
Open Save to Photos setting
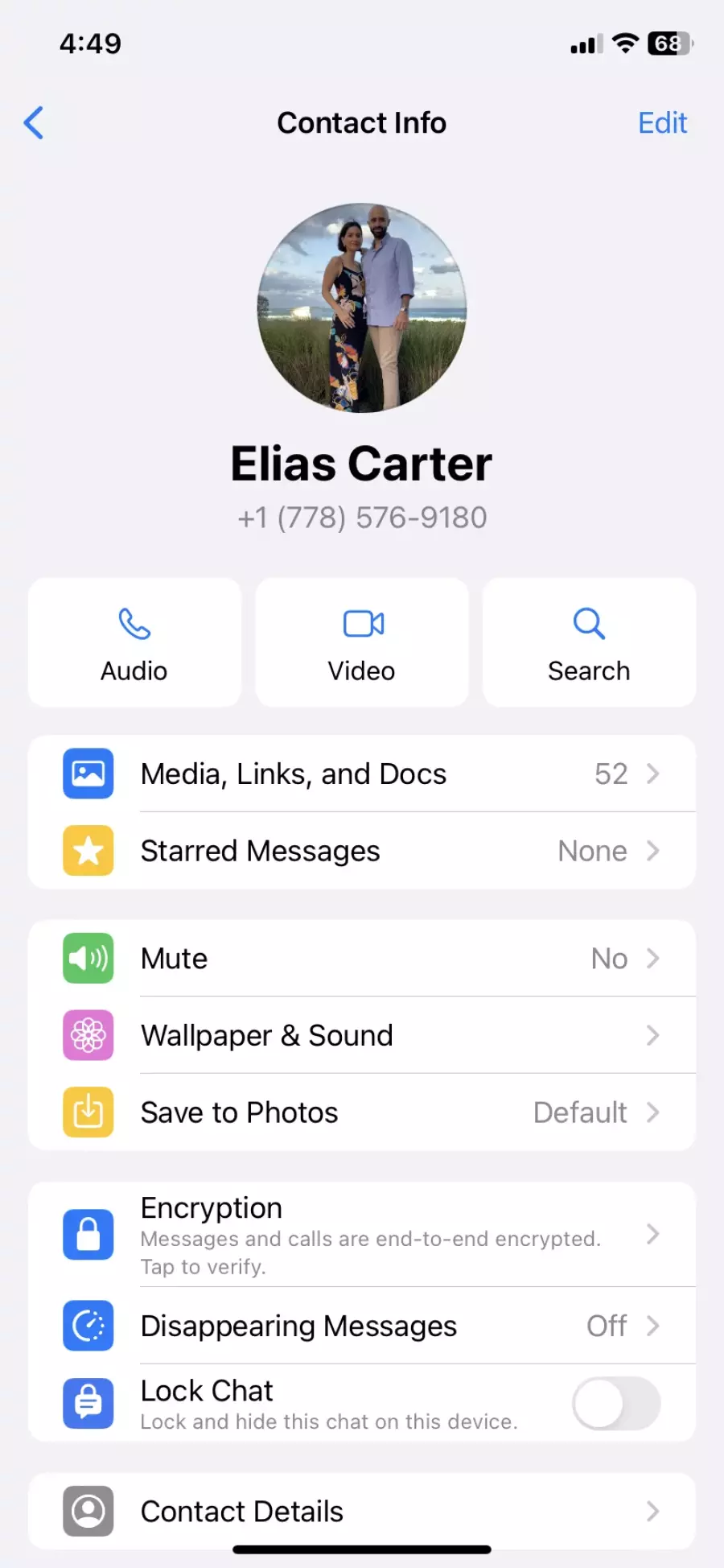click(362, 1112)
